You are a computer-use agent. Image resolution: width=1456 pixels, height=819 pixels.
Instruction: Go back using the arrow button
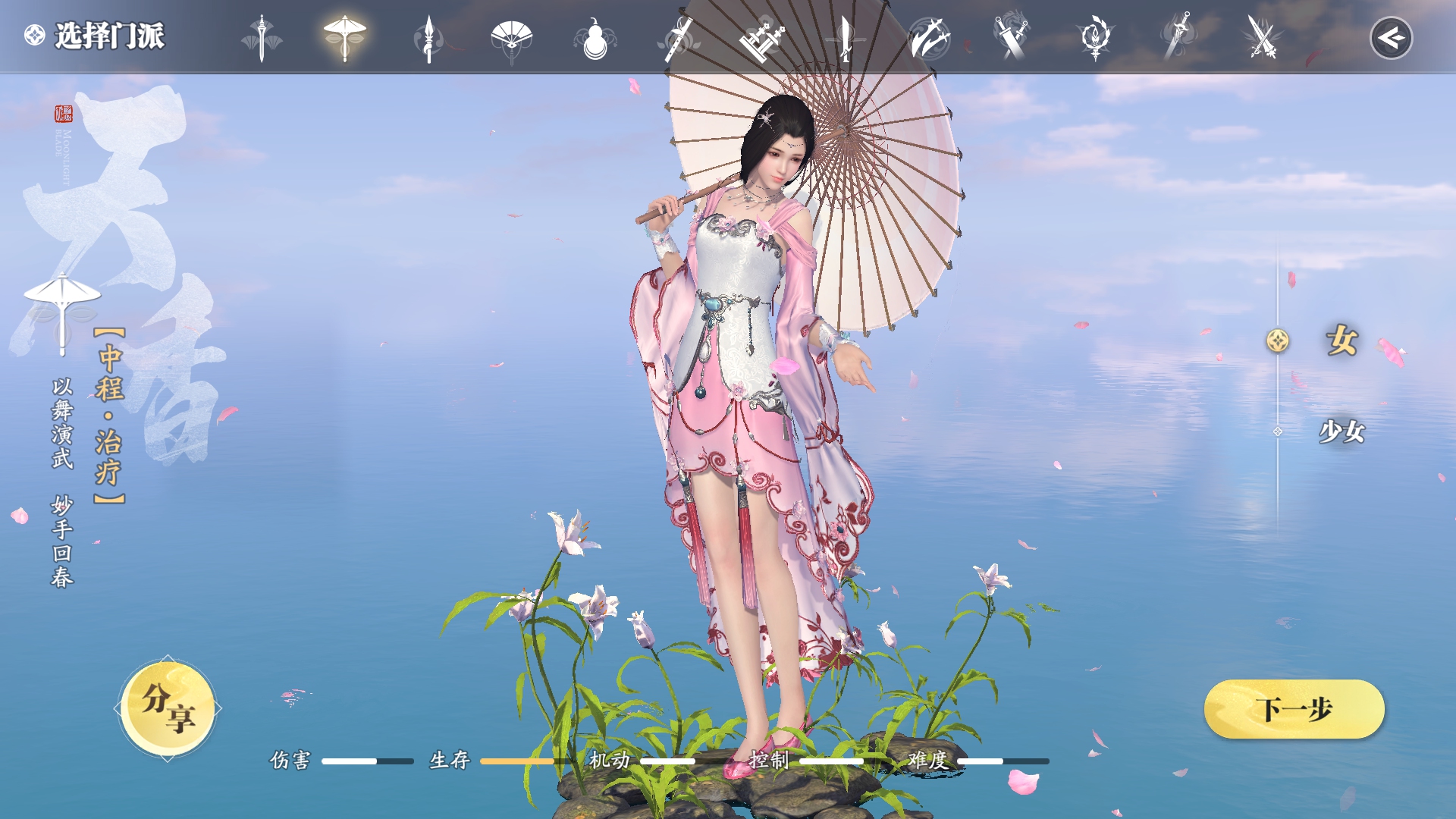[1391, 38]
